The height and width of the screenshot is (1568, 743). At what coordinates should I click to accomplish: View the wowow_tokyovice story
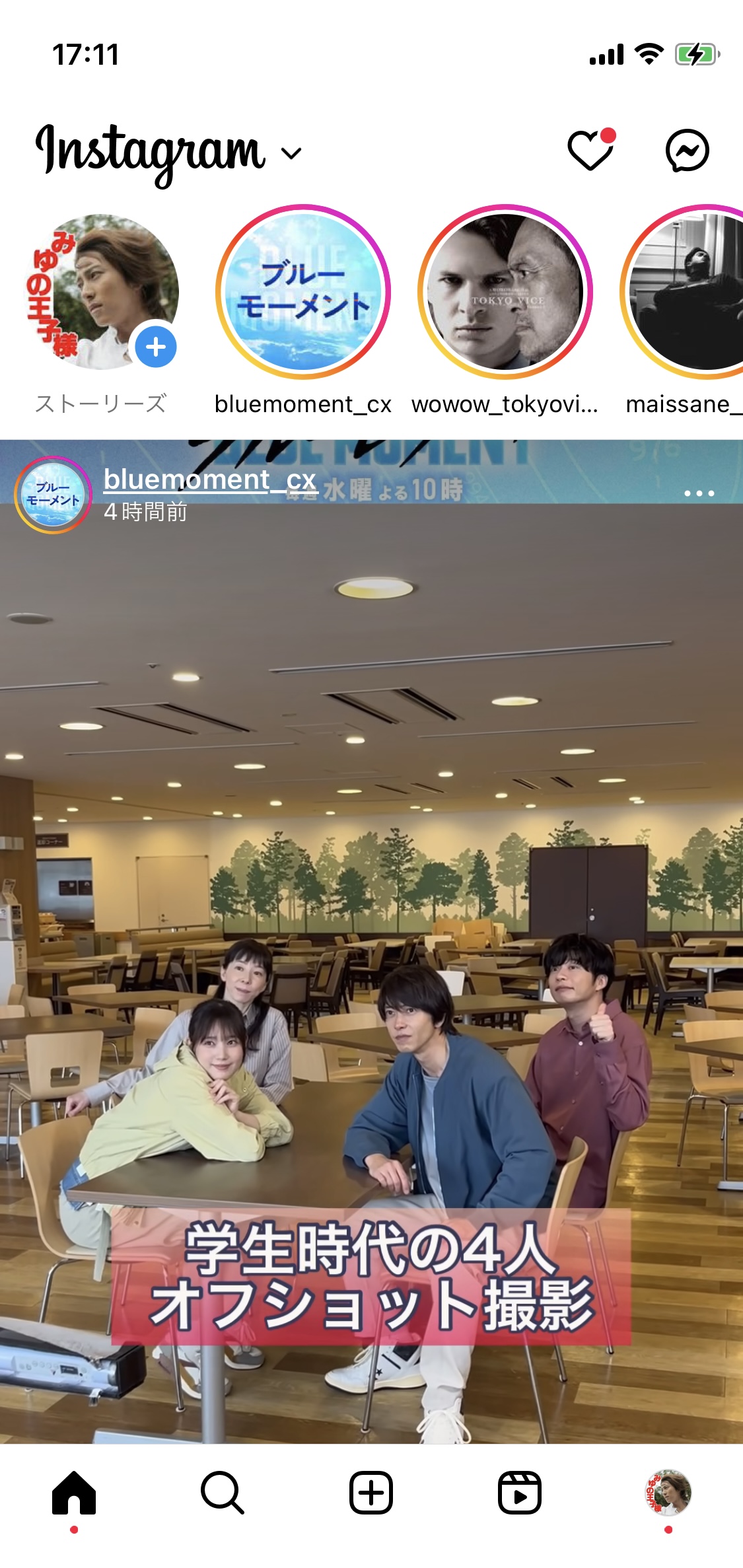pyautogui.click(x=505, y=291)
